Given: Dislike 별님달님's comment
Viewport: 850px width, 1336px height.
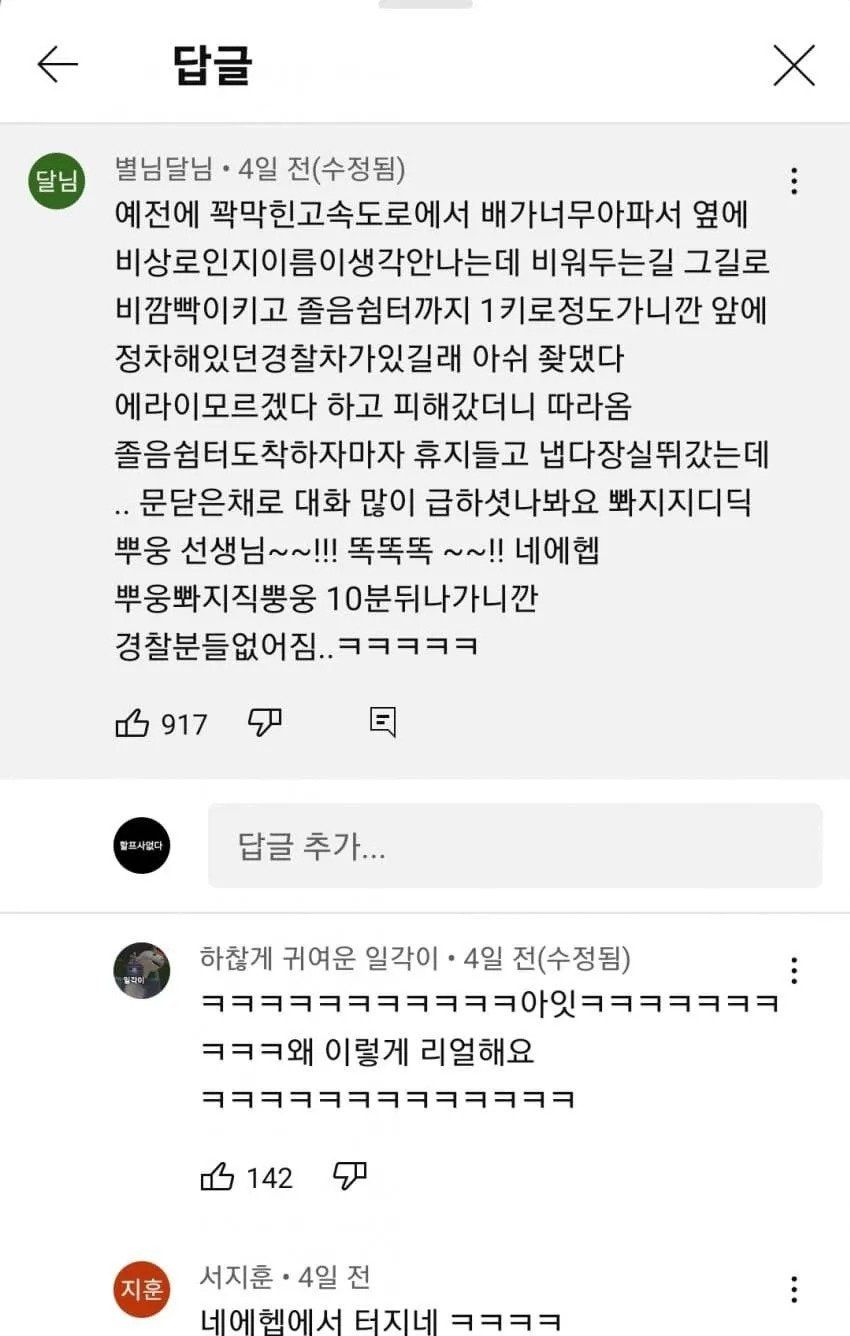Looking at the screenshot, I should coord(265,722).
